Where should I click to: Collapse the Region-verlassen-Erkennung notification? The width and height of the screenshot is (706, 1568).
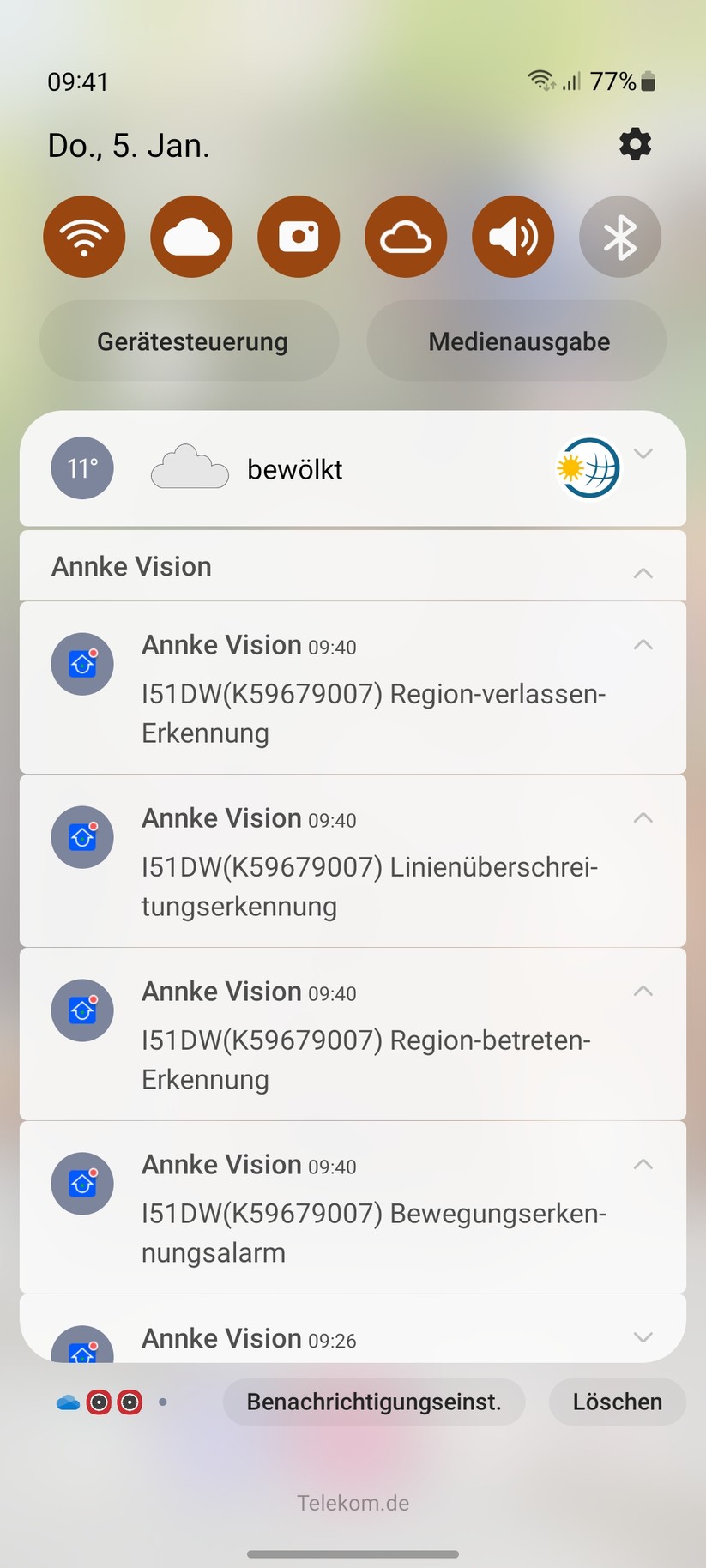point(643,644)
